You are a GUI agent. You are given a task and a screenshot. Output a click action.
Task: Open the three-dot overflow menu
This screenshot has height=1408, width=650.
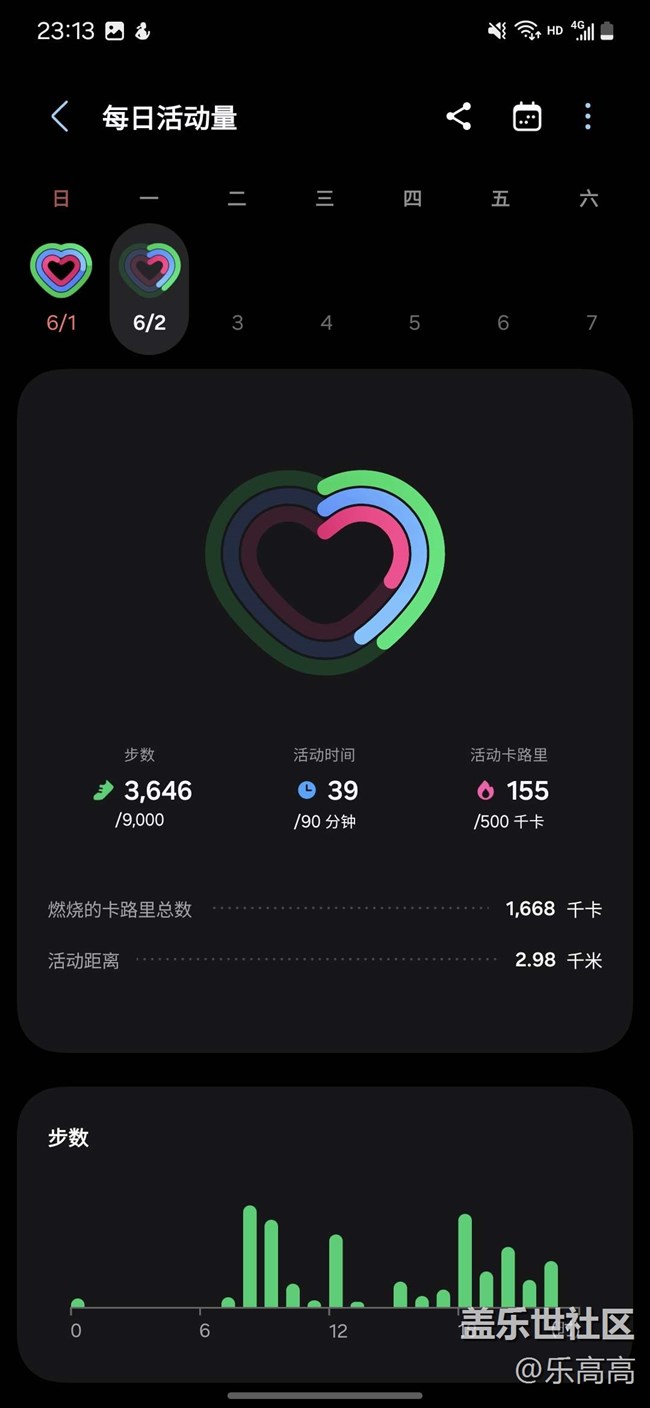tap(588, 117)
